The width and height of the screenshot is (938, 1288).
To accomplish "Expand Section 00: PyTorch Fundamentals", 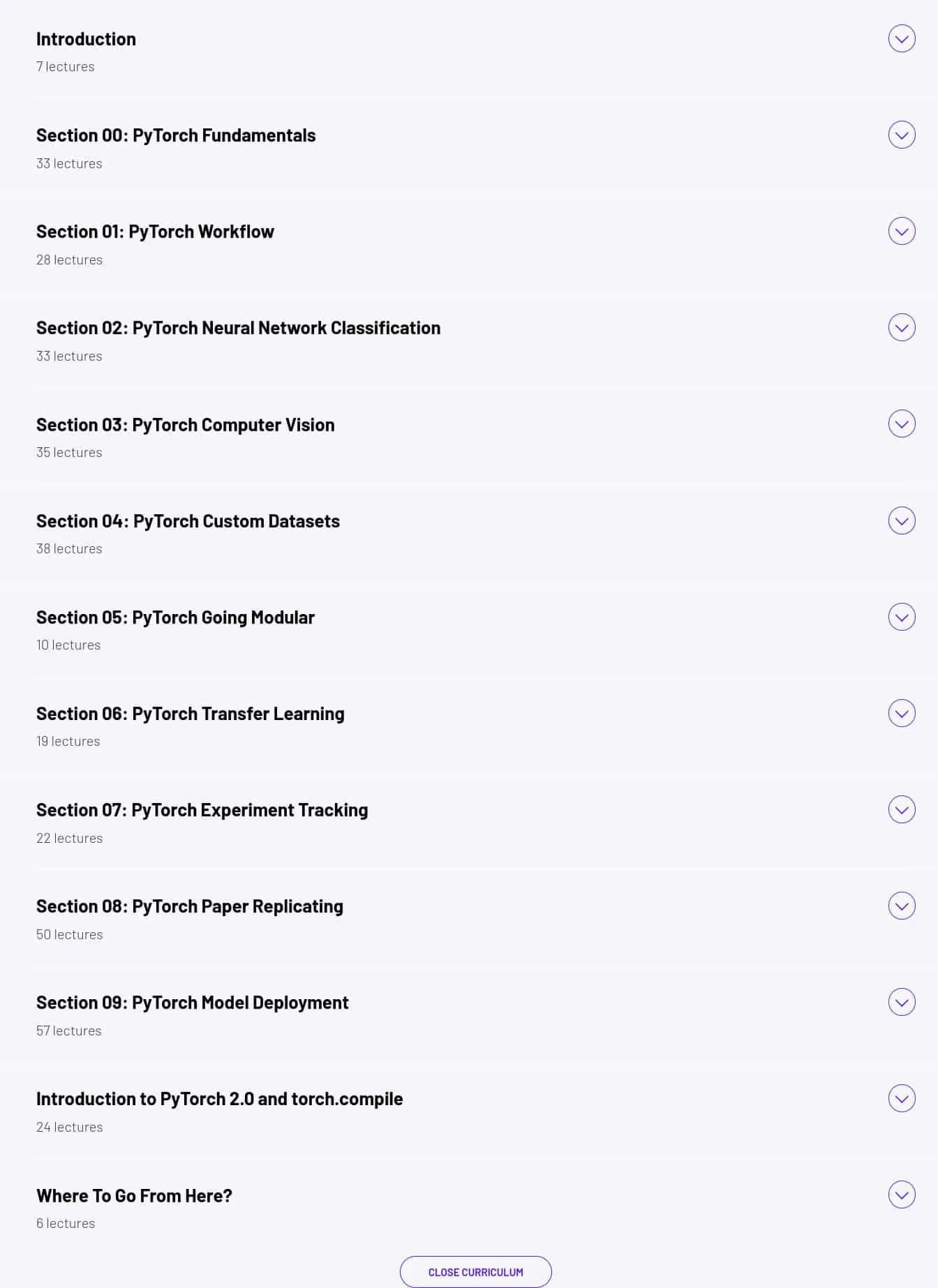I will (x=902, y=135).
